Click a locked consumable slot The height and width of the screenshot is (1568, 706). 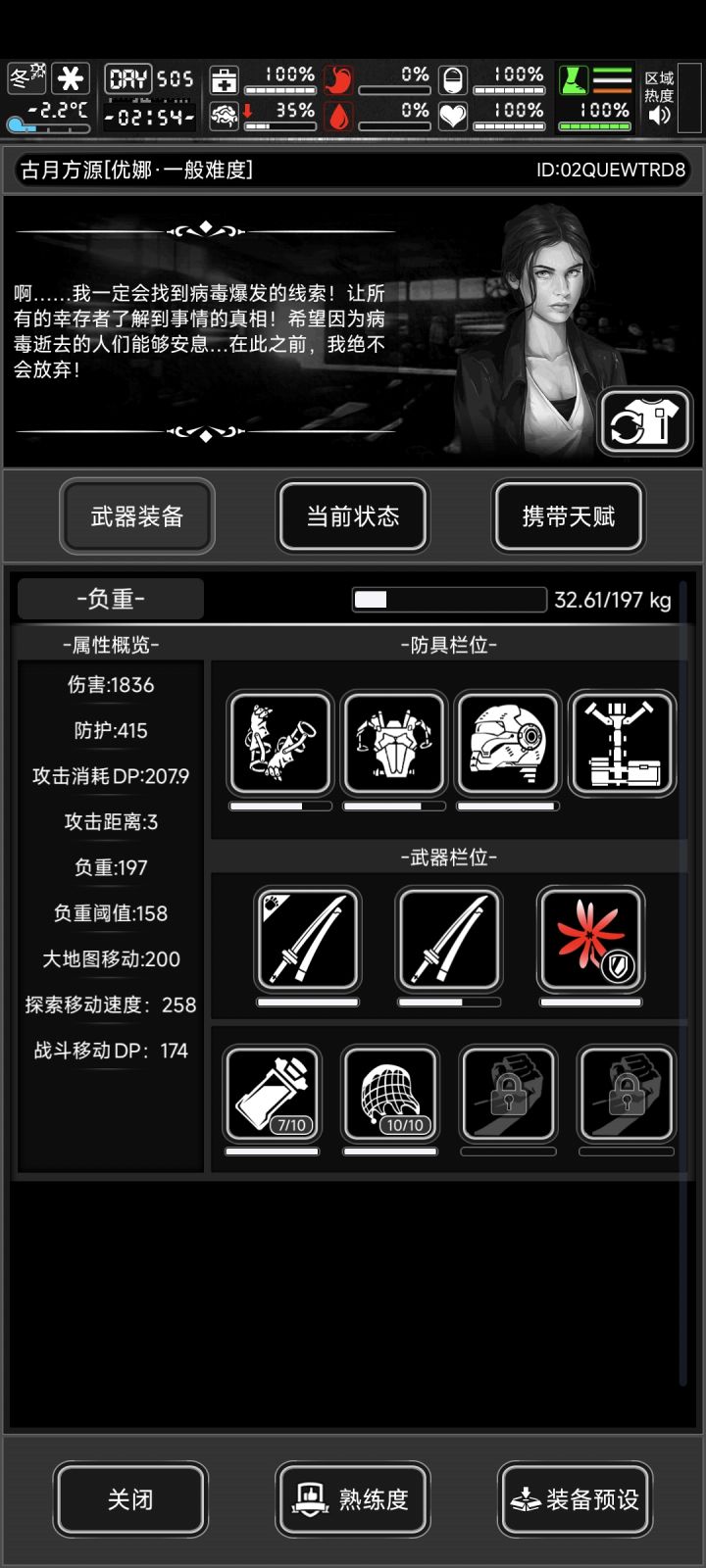point(507,1093)
